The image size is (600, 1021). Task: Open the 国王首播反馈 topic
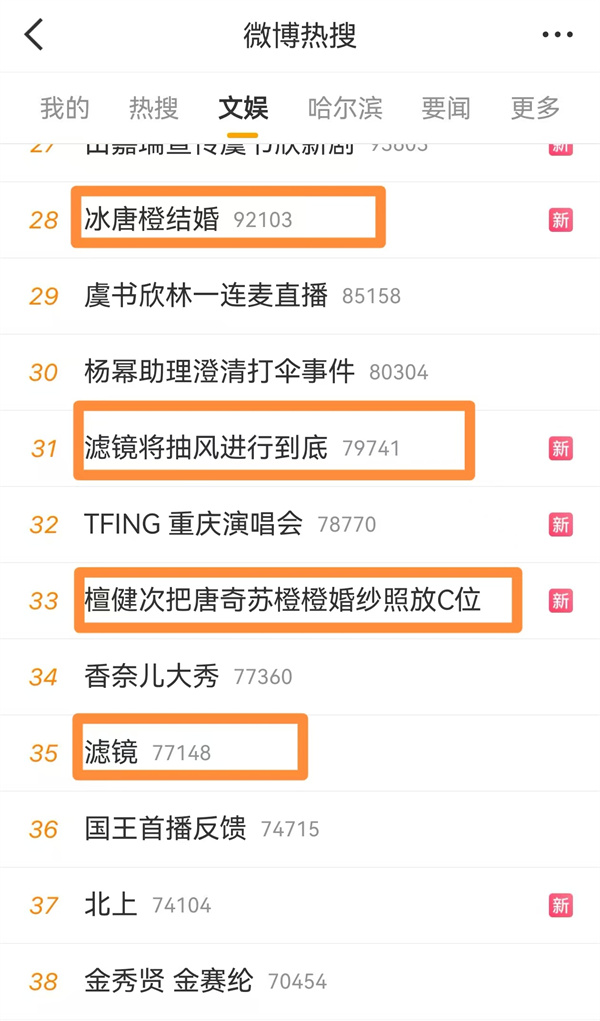300,830
